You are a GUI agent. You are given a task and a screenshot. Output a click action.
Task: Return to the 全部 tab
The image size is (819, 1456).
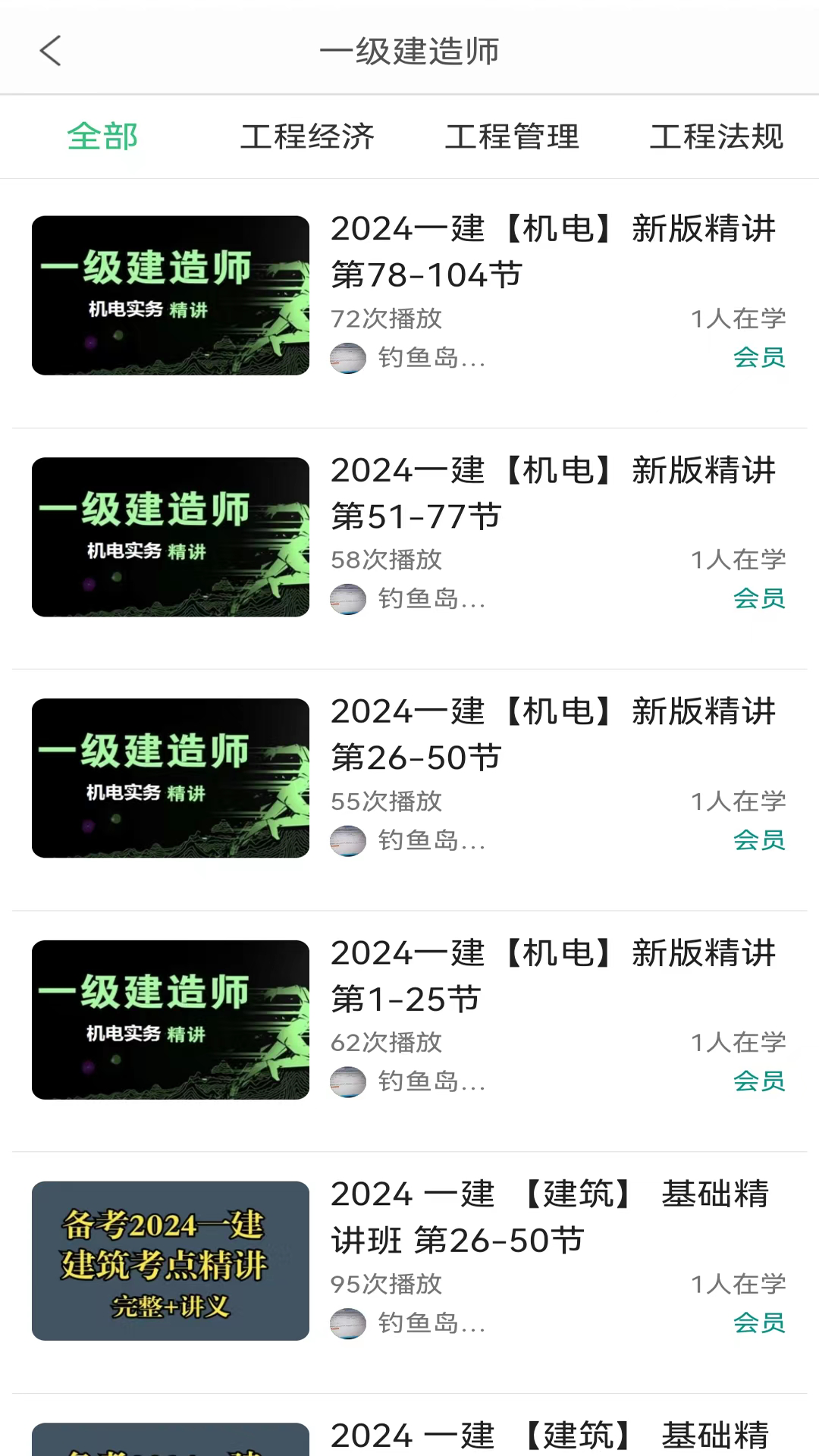point(102,136)
